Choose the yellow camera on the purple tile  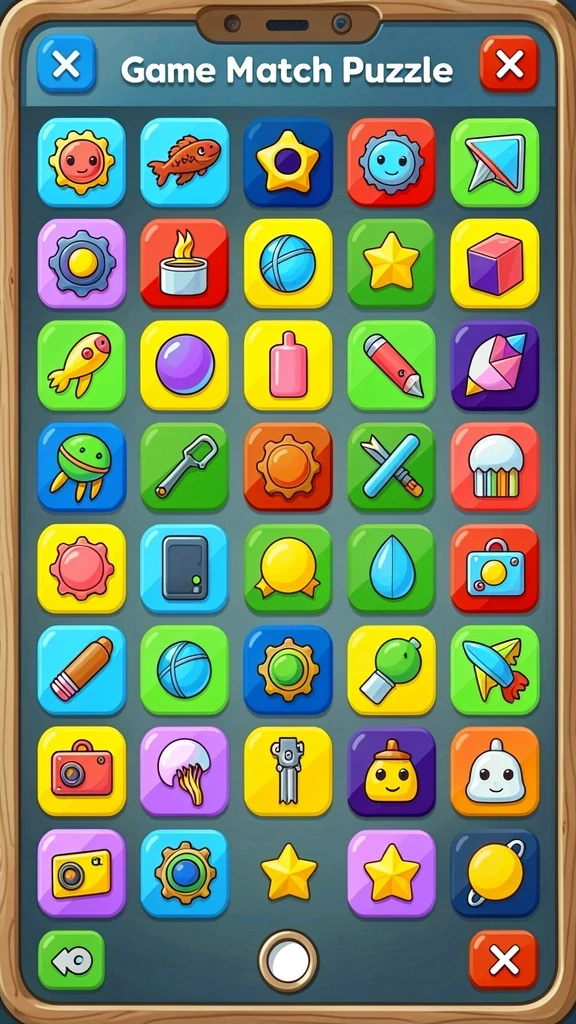pyautogui.click(x=82, y=873)
